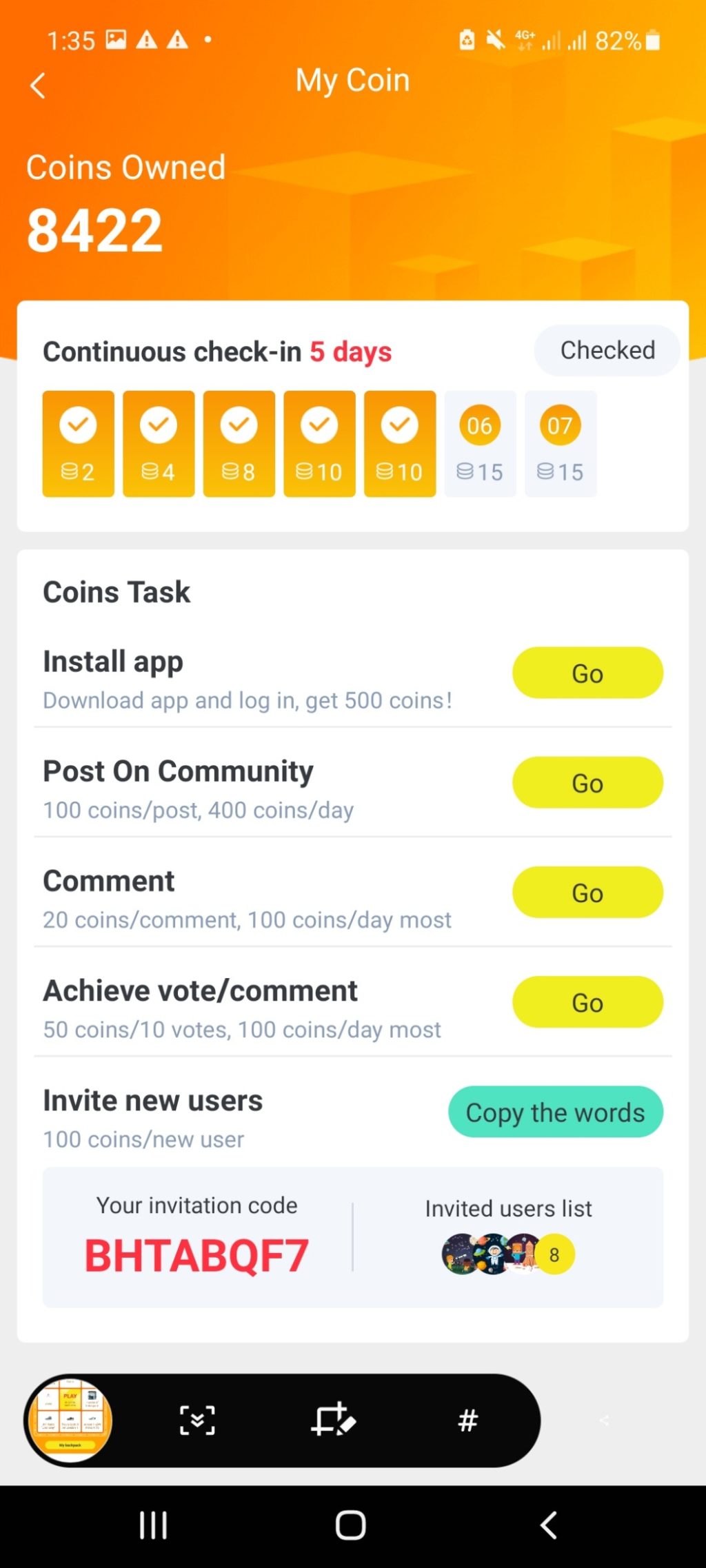Go back from My Coin page
The image size is (706, 1568).
(x=38, y=86)
